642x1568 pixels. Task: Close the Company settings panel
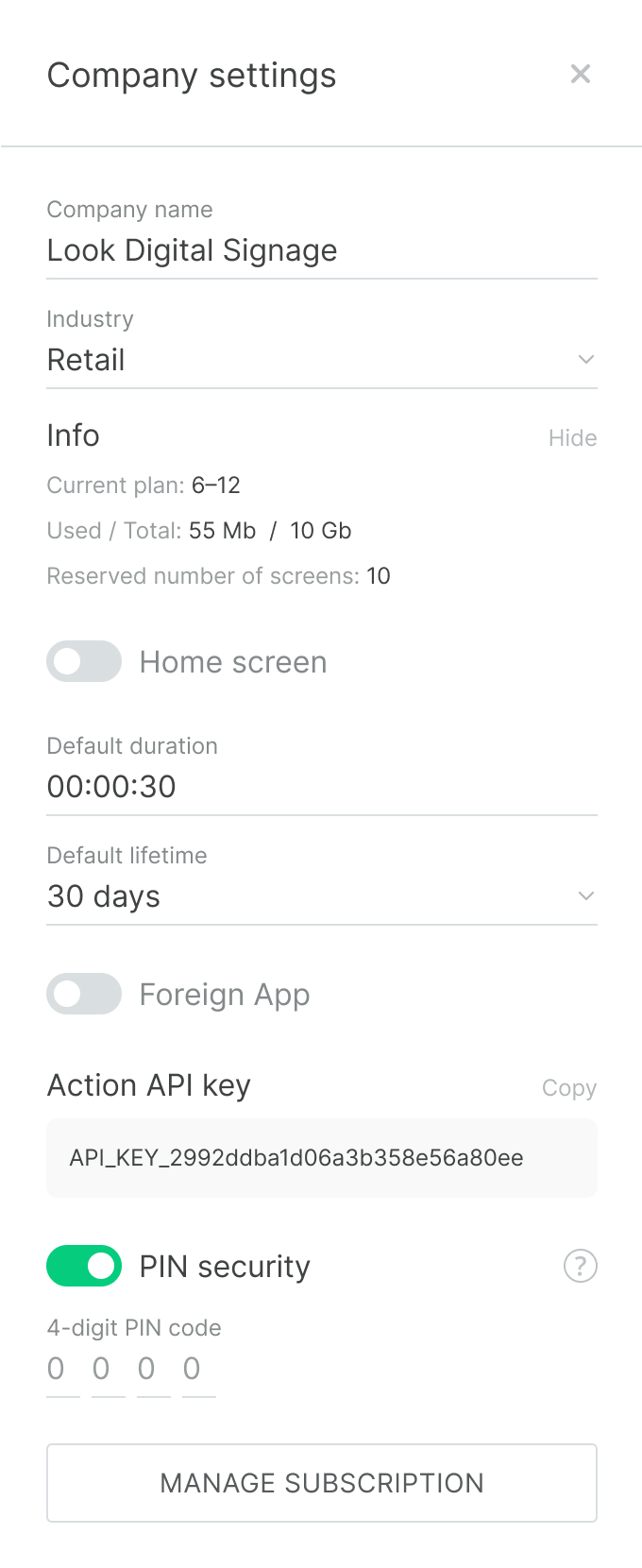click(581, 74)
